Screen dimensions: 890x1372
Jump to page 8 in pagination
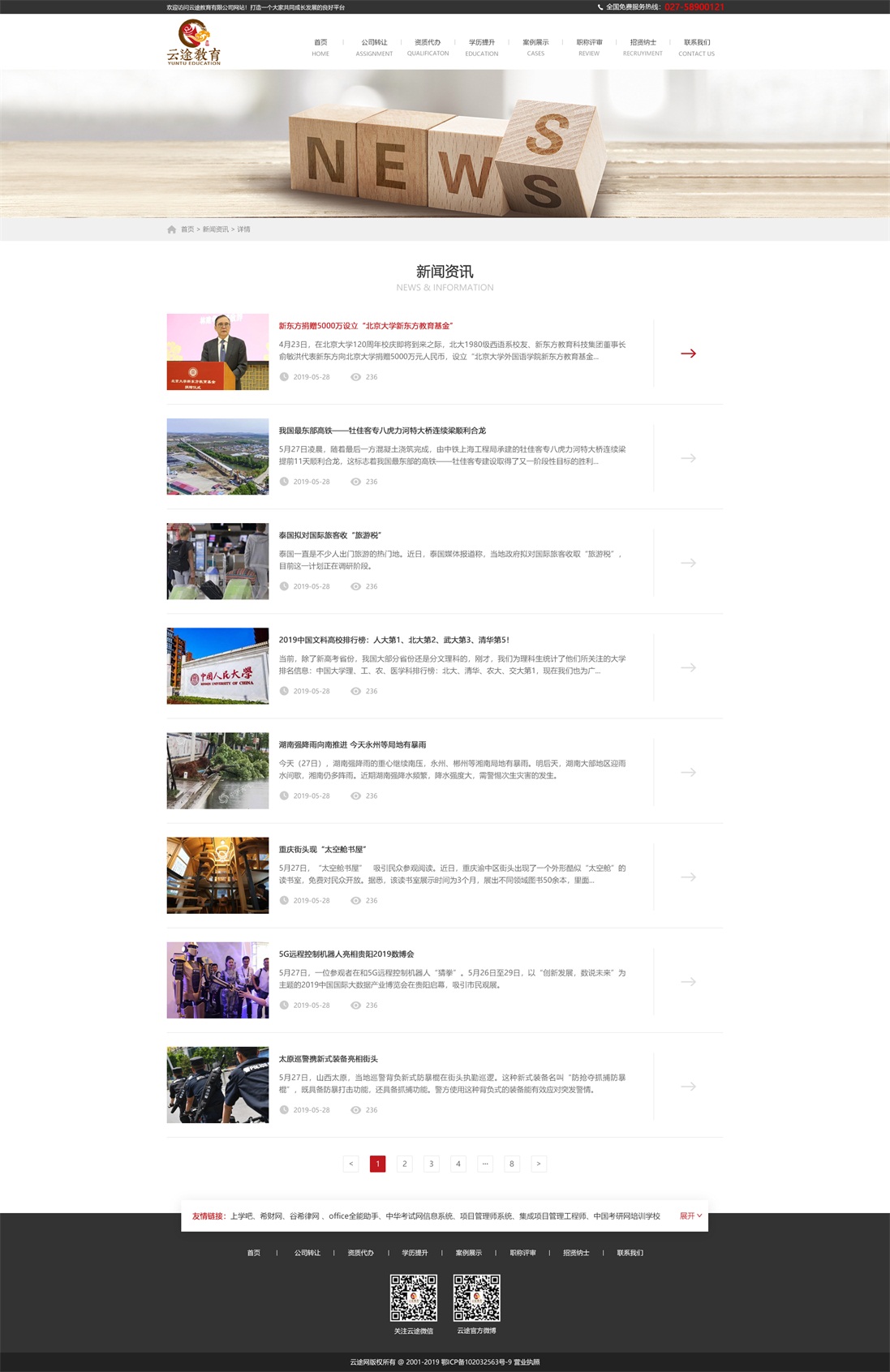[511, 1164]
